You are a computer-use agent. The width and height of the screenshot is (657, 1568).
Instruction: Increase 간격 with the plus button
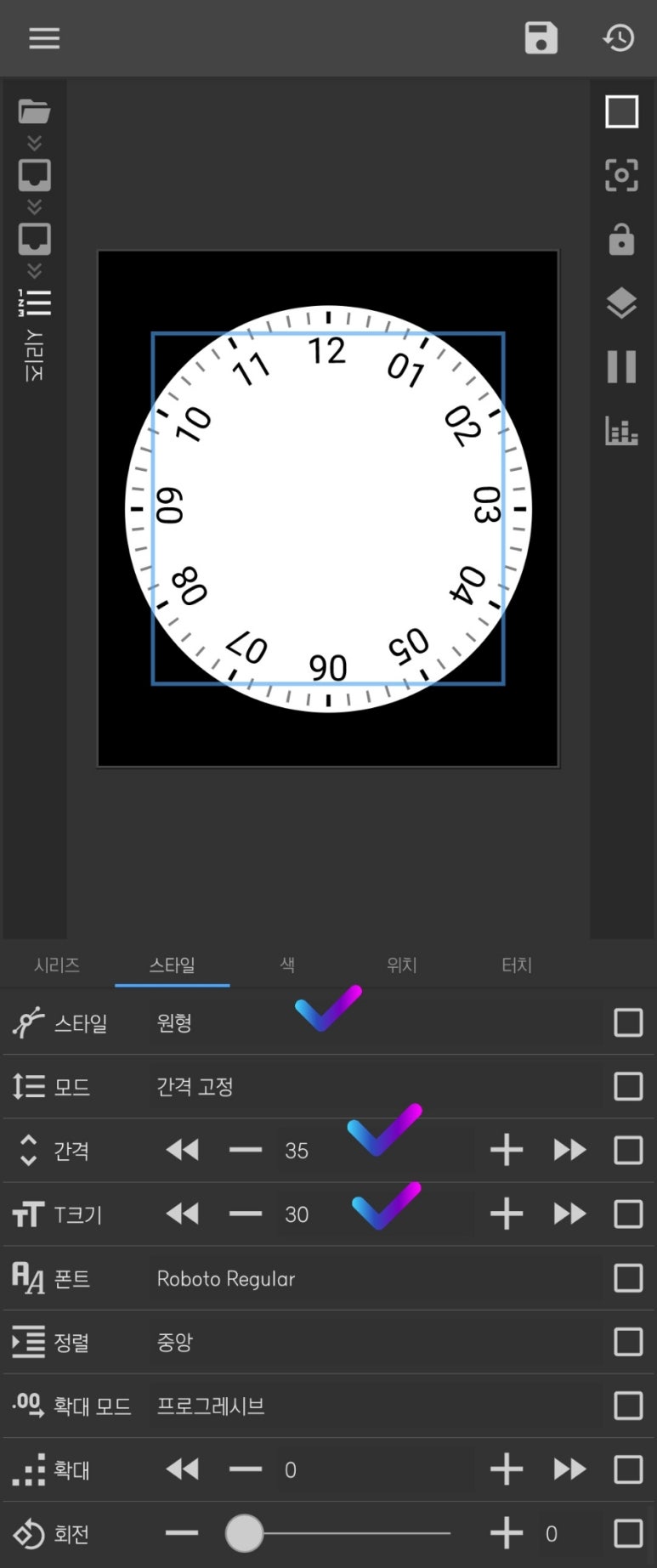[507, 1150]
